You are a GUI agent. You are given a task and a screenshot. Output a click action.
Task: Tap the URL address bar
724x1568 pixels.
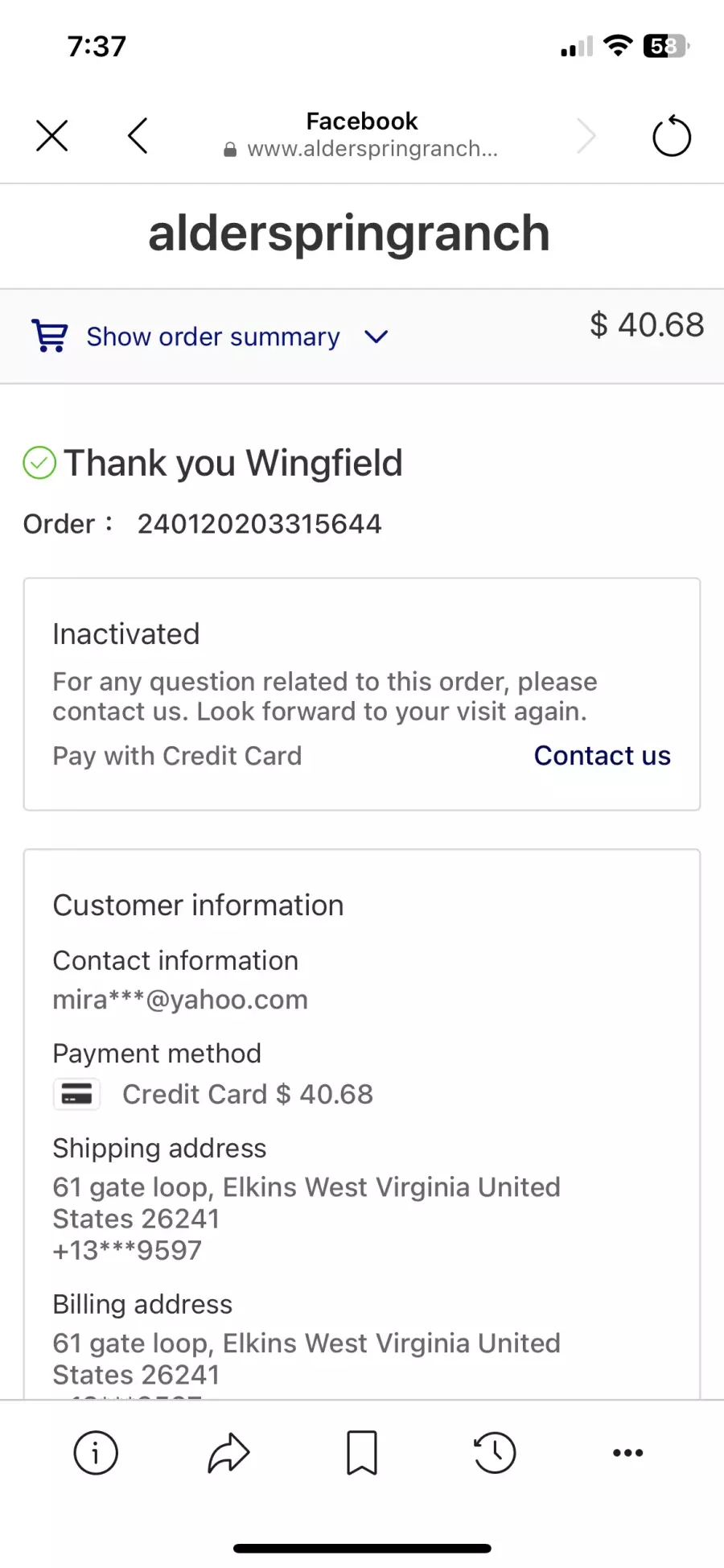[361, 135]
